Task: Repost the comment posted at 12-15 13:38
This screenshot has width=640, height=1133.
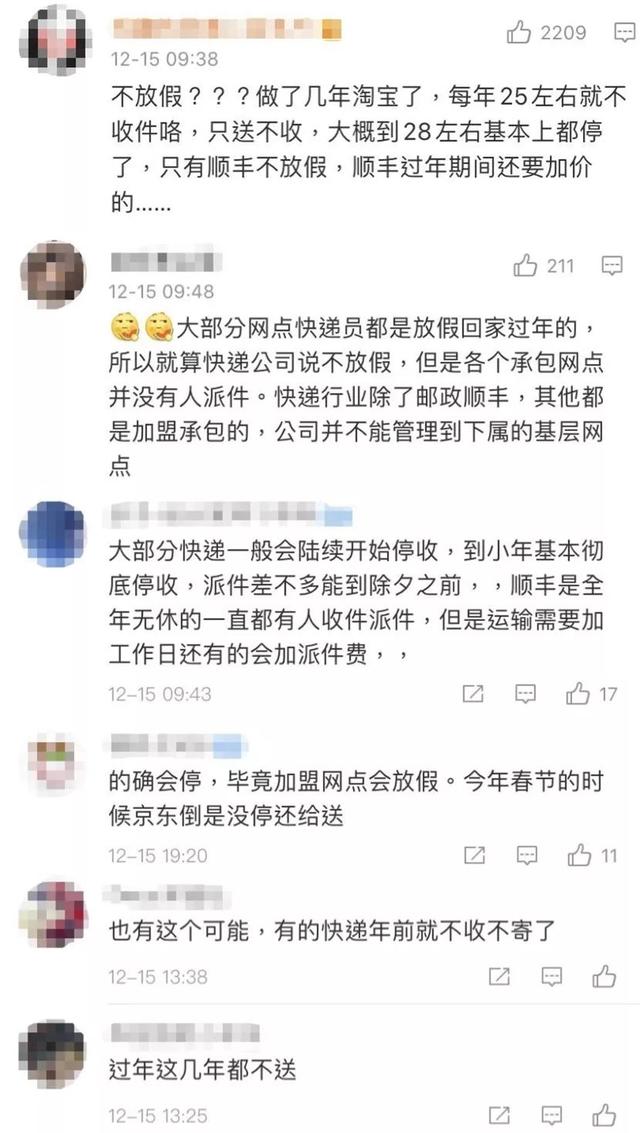Action: (x=497, y=976)
